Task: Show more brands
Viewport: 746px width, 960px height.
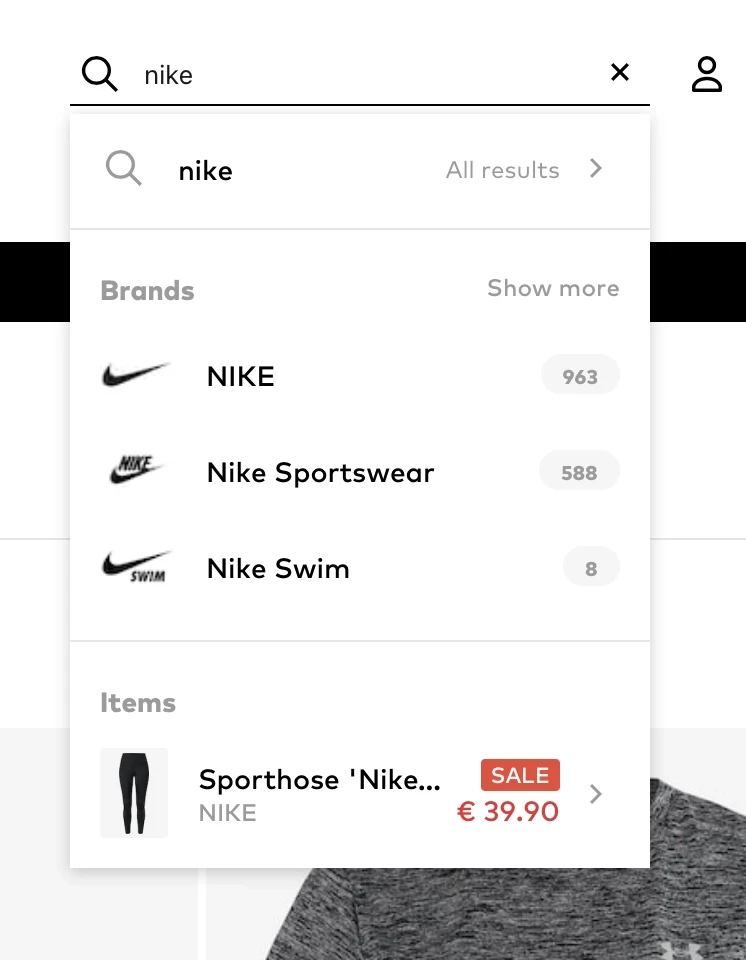Action: click(553, 289)
